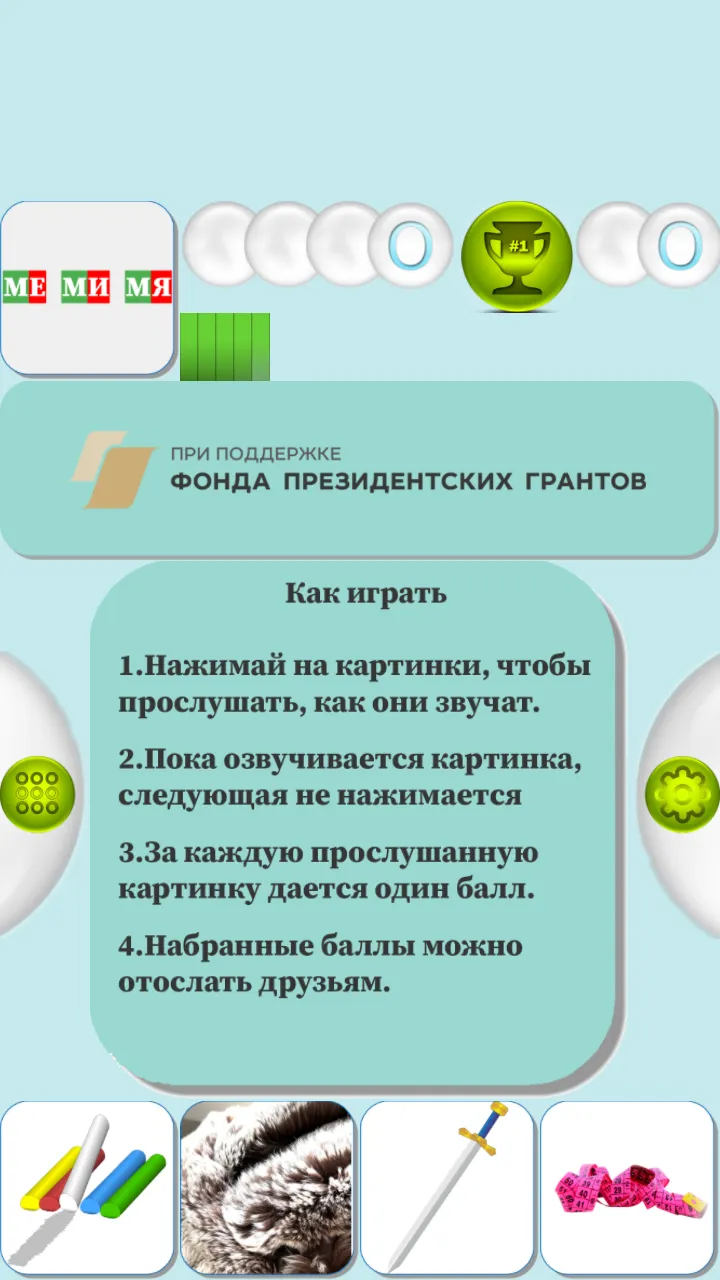Tap the fur picture tile
The width and height of the screenshot is (720, 1280).
tap(268, 1188)
